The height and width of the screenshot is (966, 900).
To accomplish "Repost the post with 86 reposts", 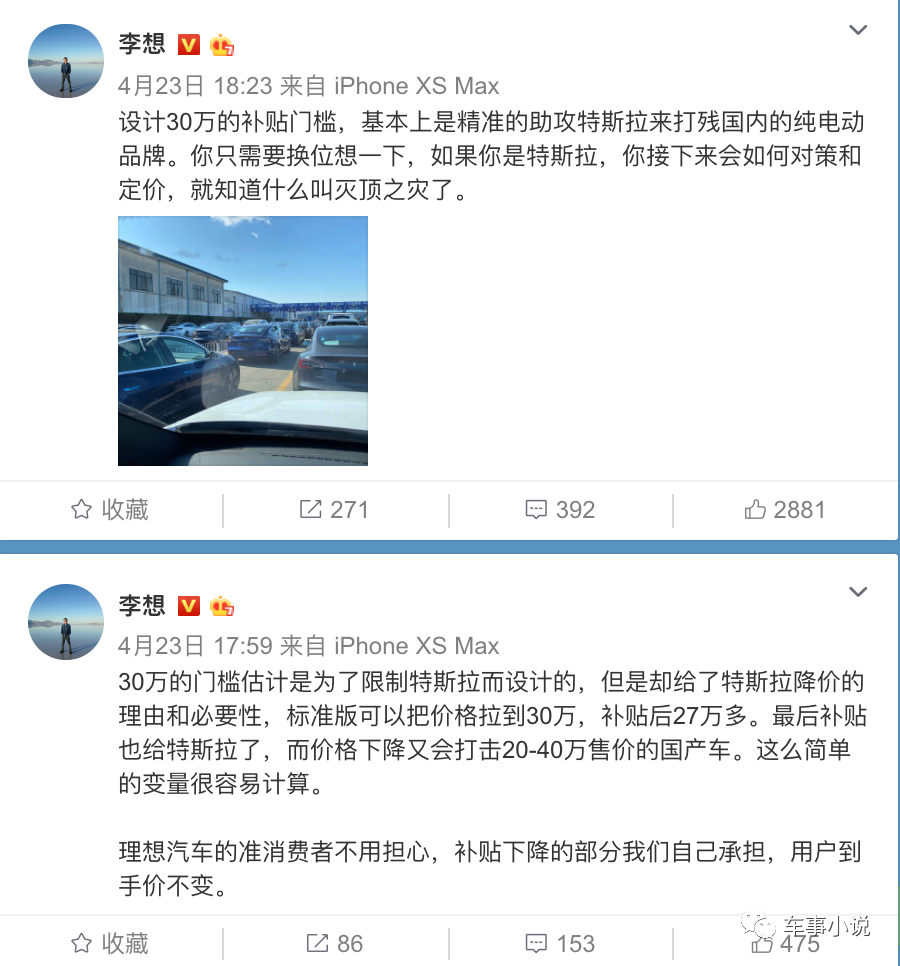I will click(x=335, y=943).
